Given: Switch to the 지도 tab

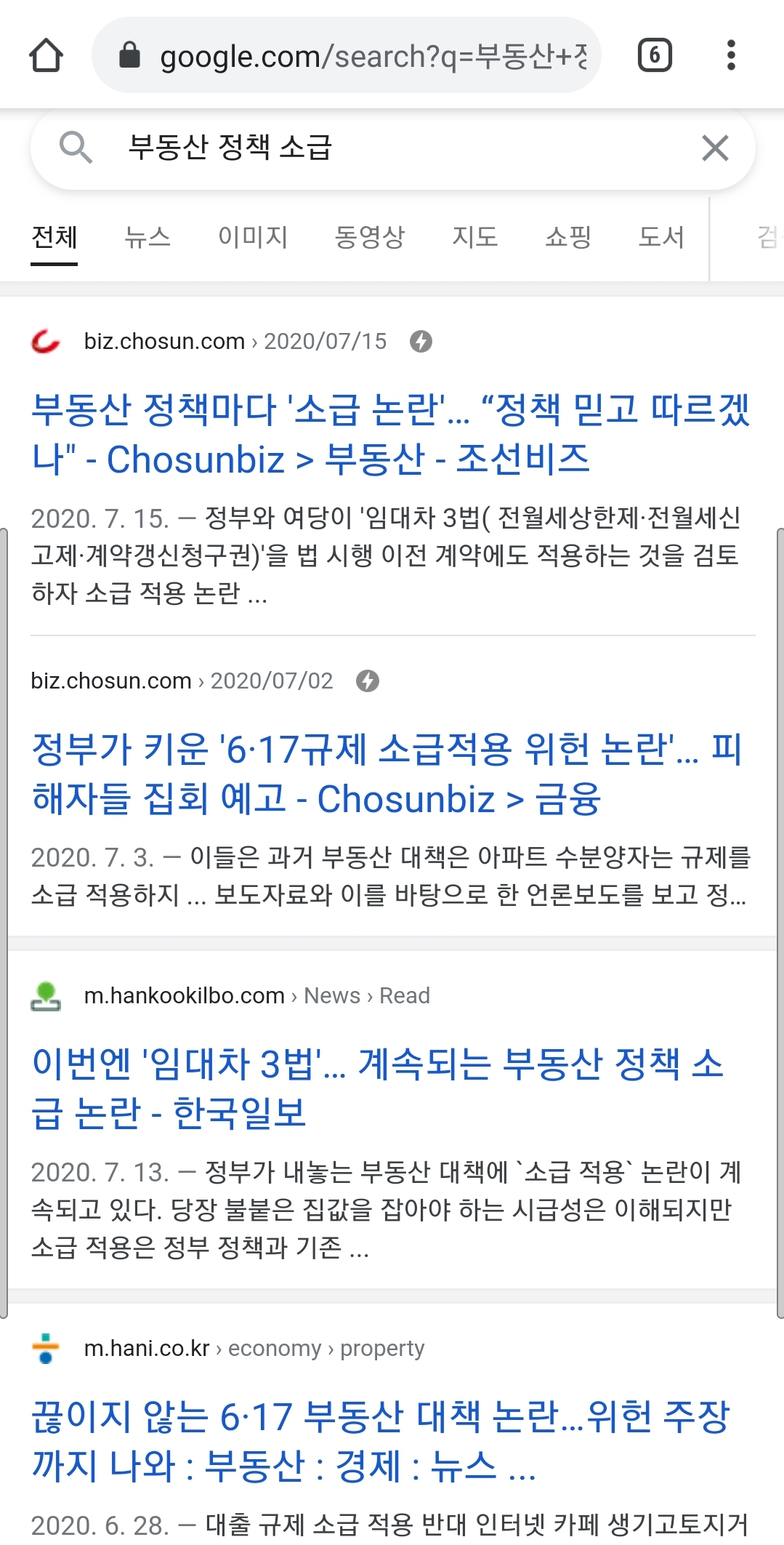Looking at the screenshot, I should pyautogui.click(x=474, y=237).
